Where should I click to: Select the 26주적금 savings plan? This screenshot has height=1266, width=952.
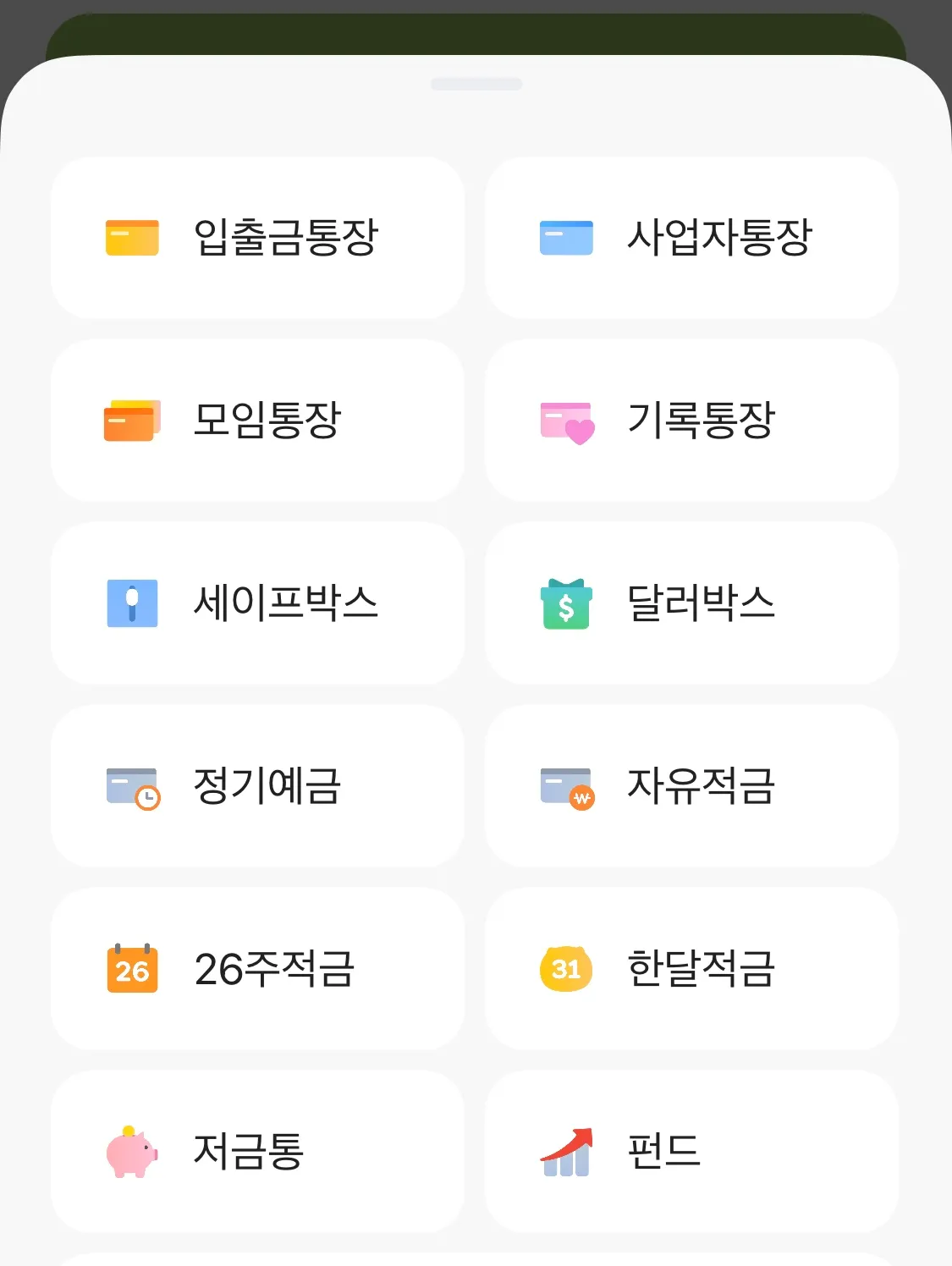click(x=257, y=970)
